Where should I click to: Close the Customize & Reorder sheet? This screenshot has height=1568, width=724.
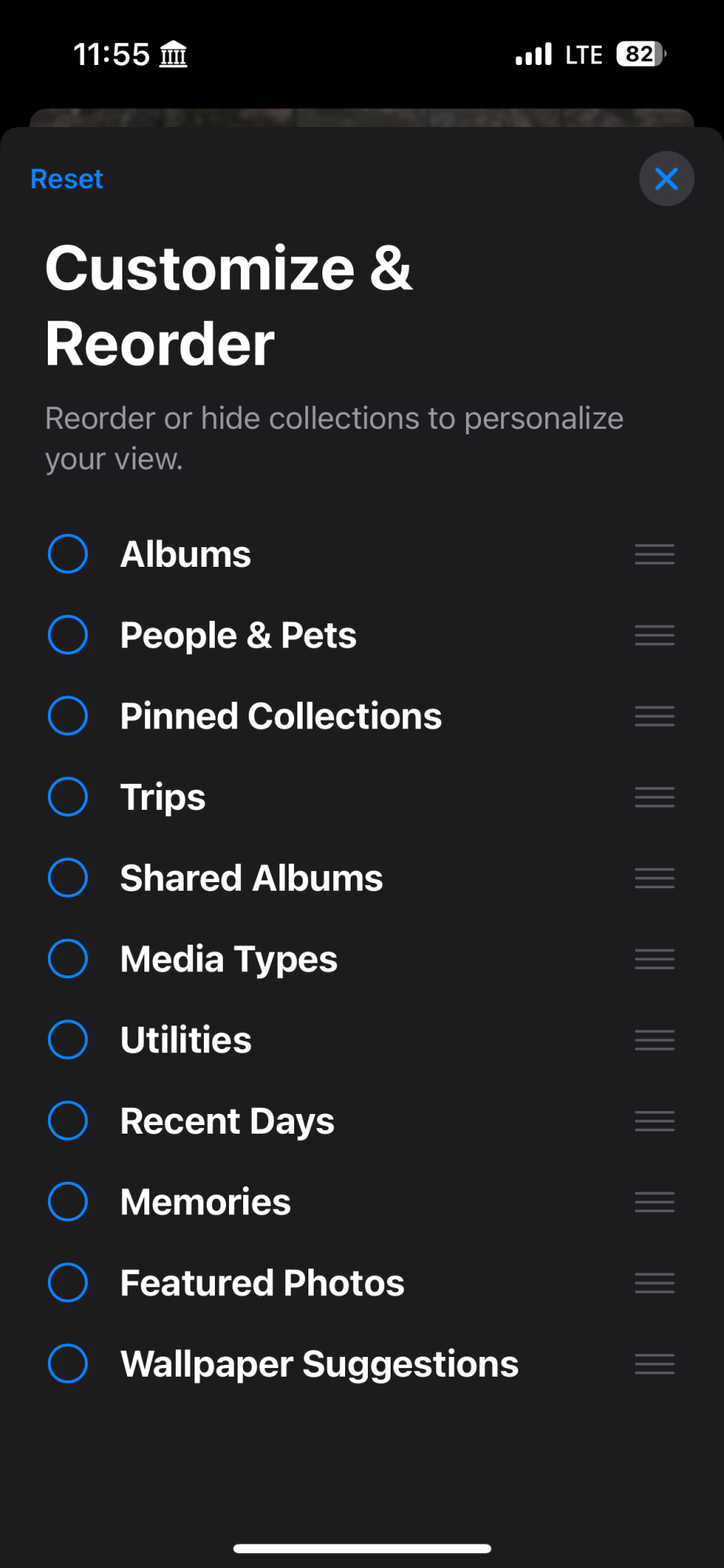coord(666,179)
